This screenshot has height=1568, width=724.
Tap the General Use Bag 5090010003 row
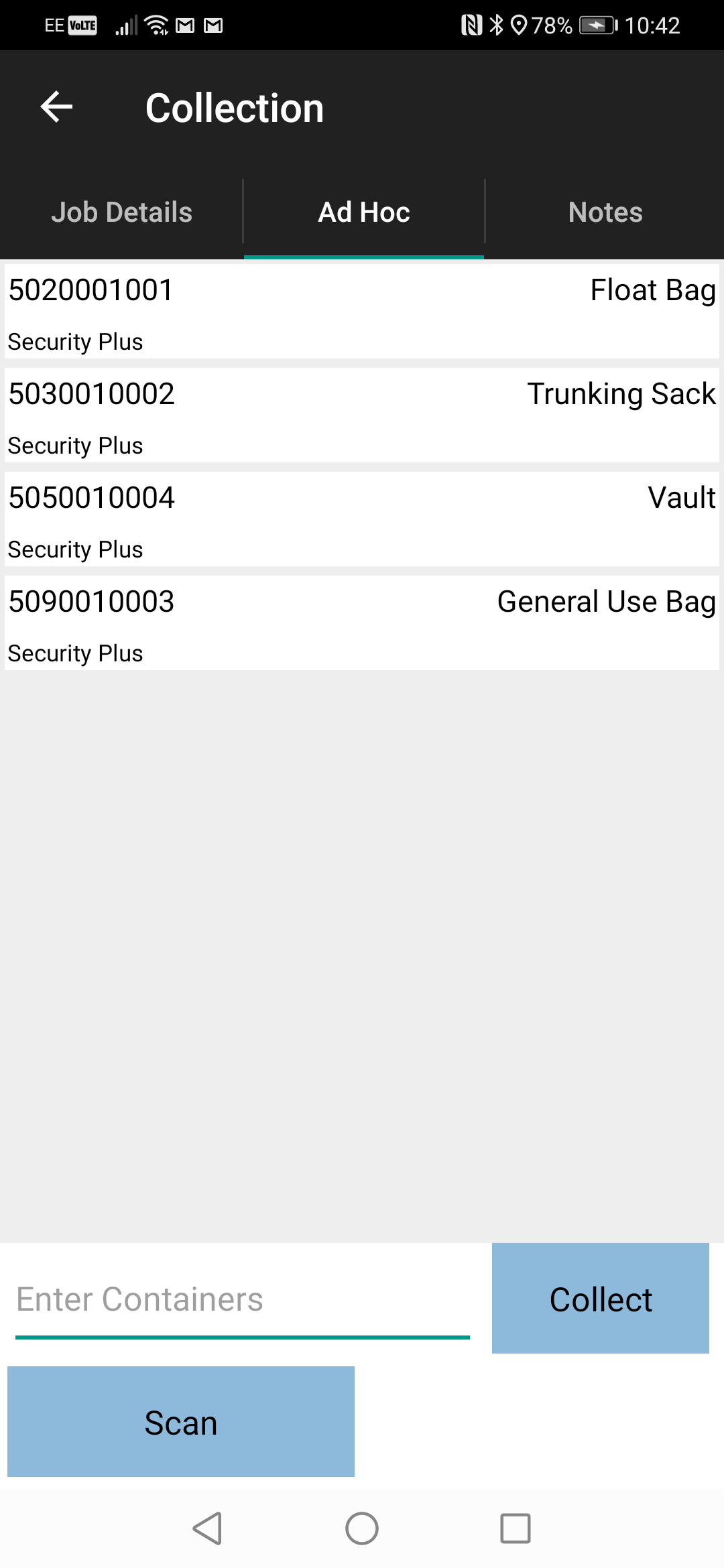362,623
